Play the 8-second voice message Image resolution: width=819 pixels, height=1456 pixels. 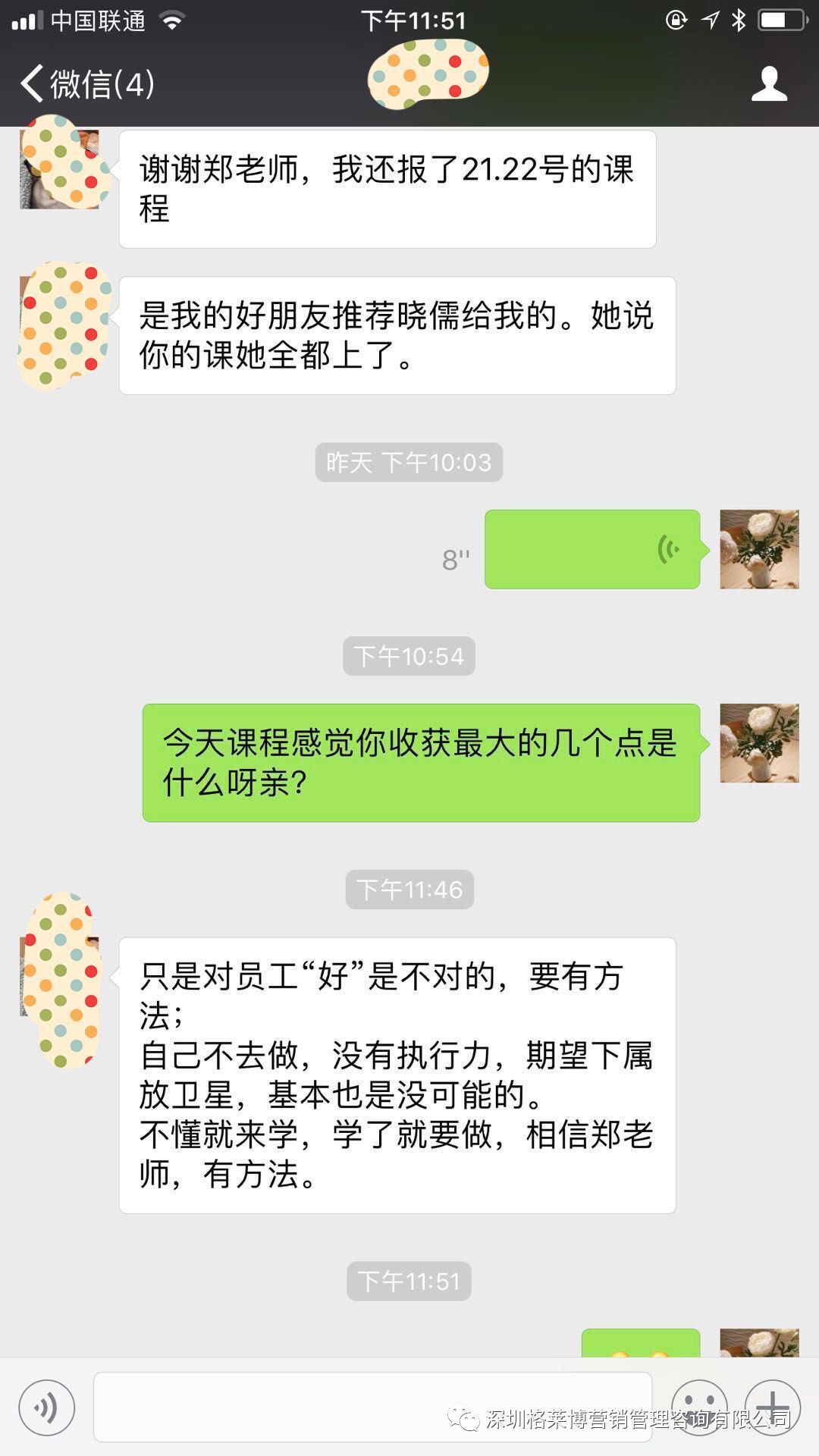(591, 550)
